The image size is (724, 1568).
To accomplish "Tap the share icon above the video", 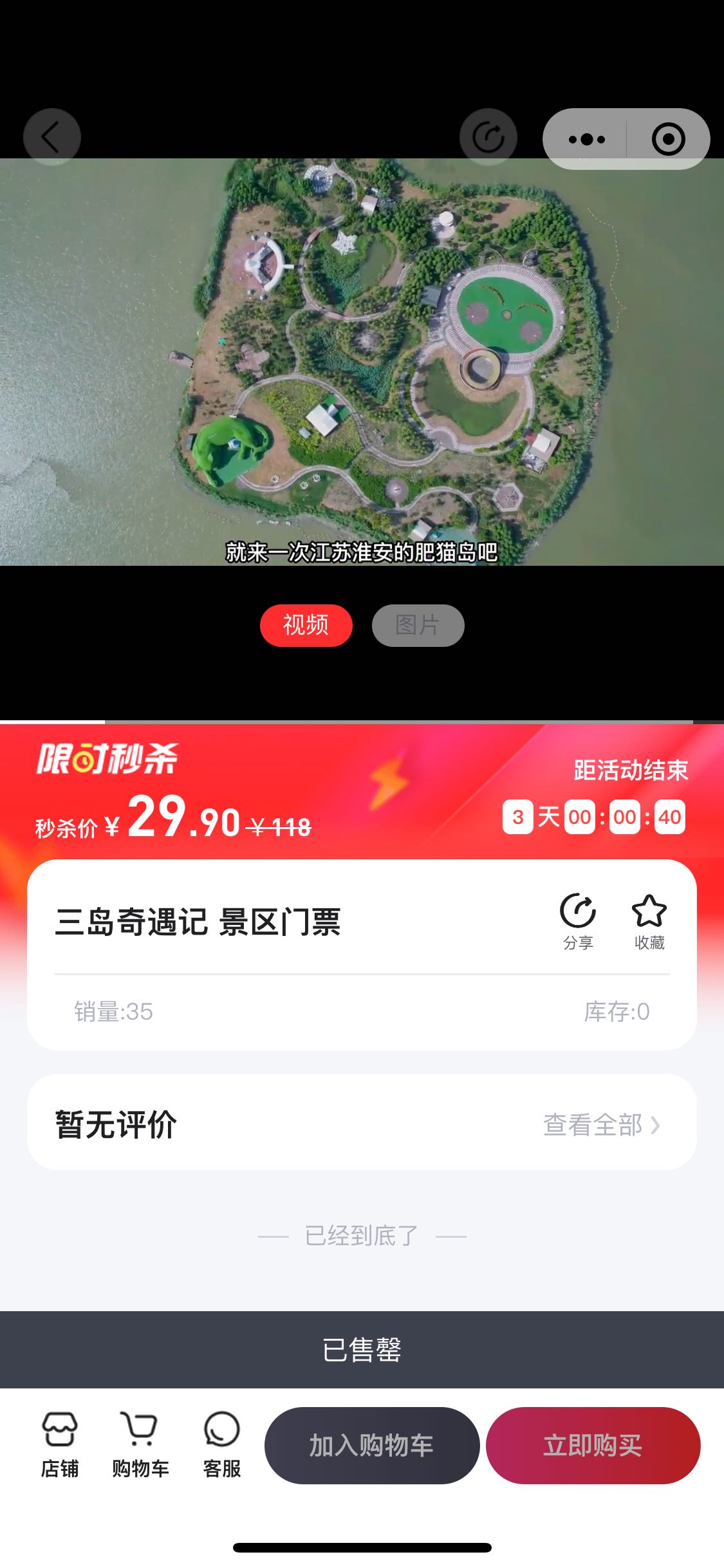I will 488,137.
